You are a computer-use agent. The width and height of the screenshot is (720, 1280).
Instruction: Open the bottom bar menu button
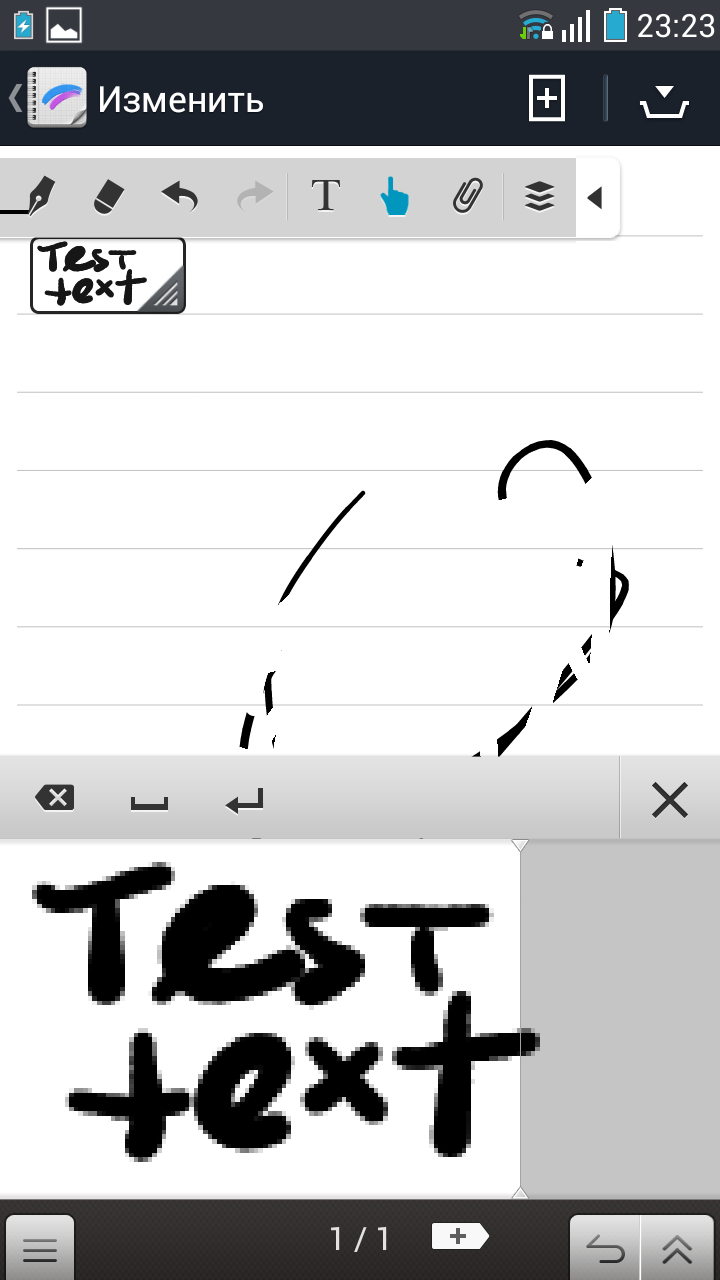pyautogui.click(x=40, y=1247)
